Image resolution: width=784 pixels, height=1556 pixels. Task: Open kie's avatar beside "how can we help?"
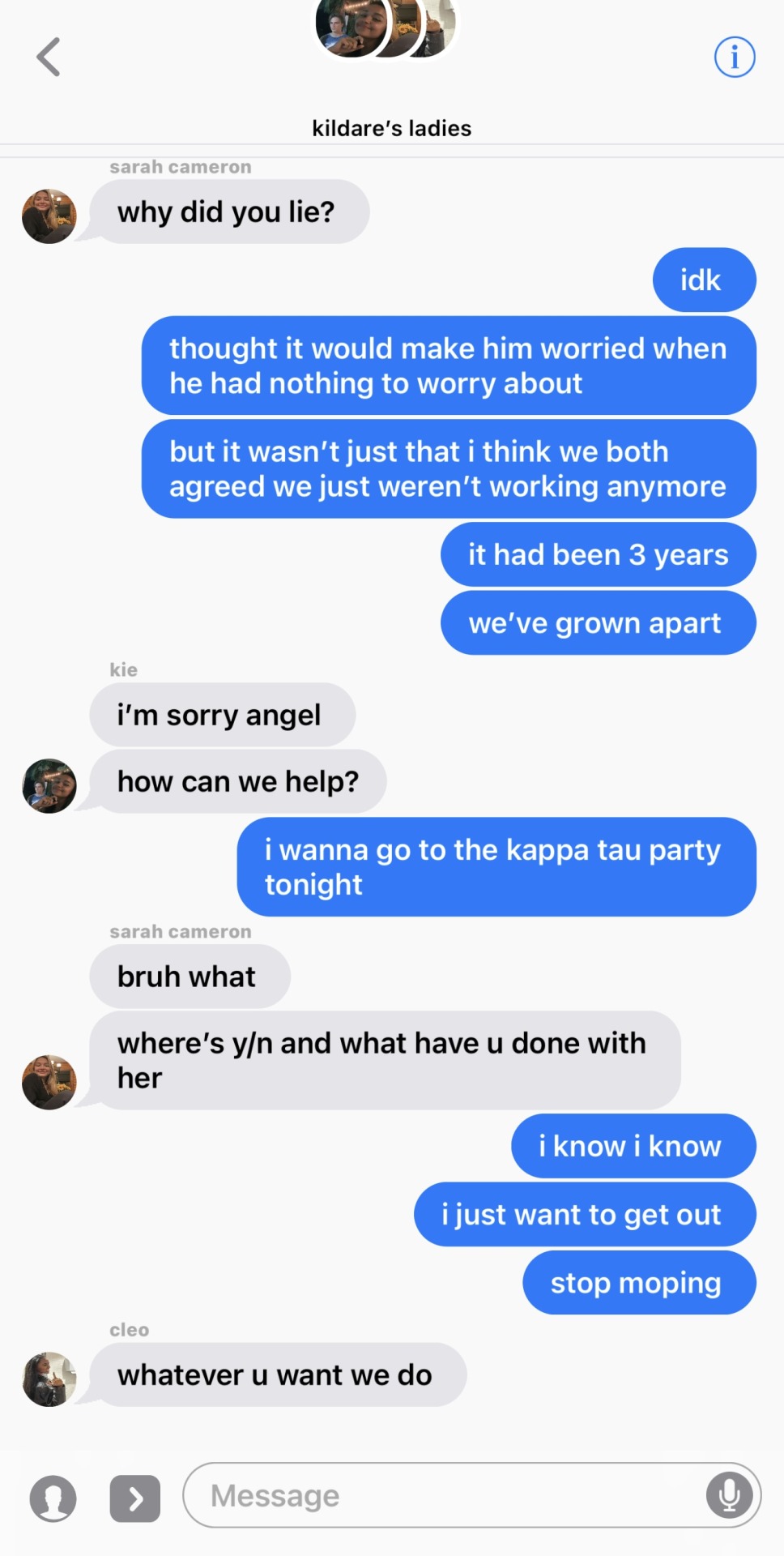[49, 785]
